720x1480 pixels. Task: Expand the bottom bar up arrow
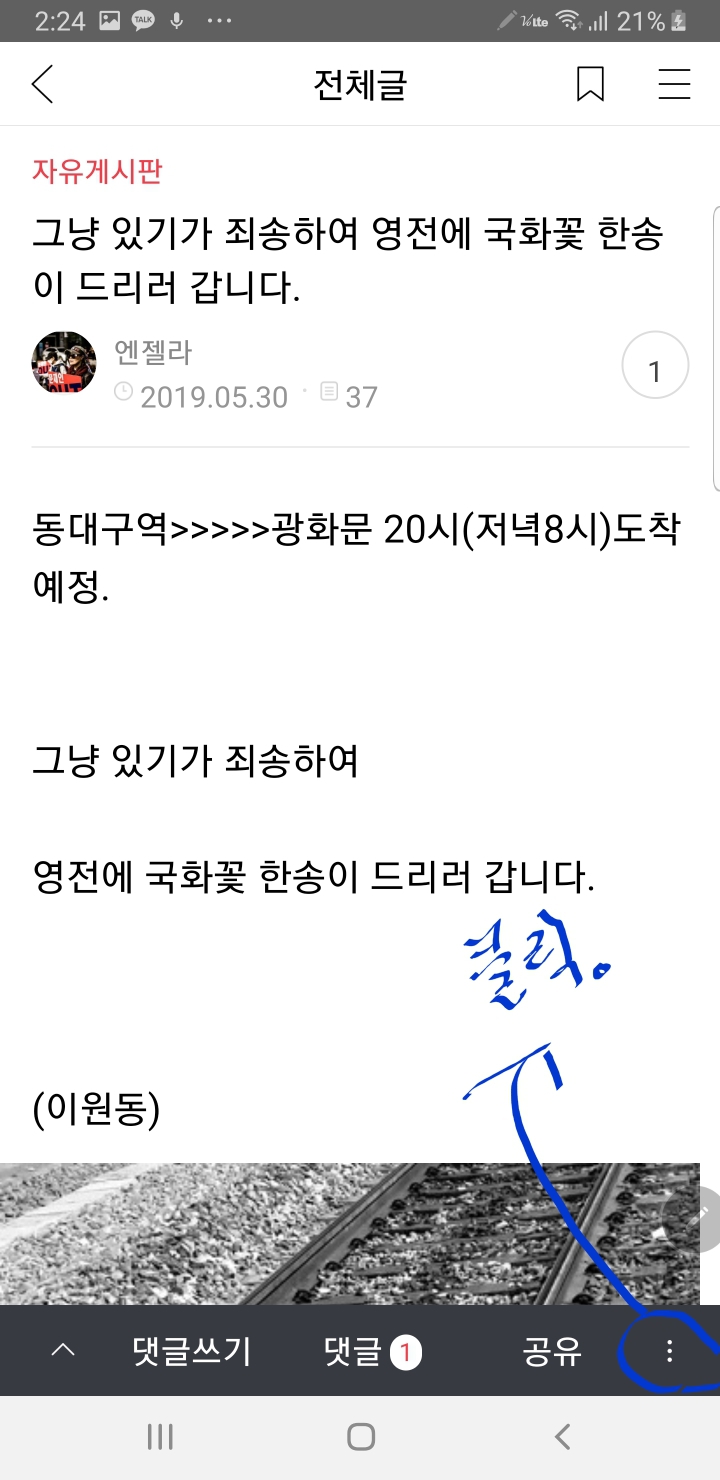click(x=62, y=1351)
